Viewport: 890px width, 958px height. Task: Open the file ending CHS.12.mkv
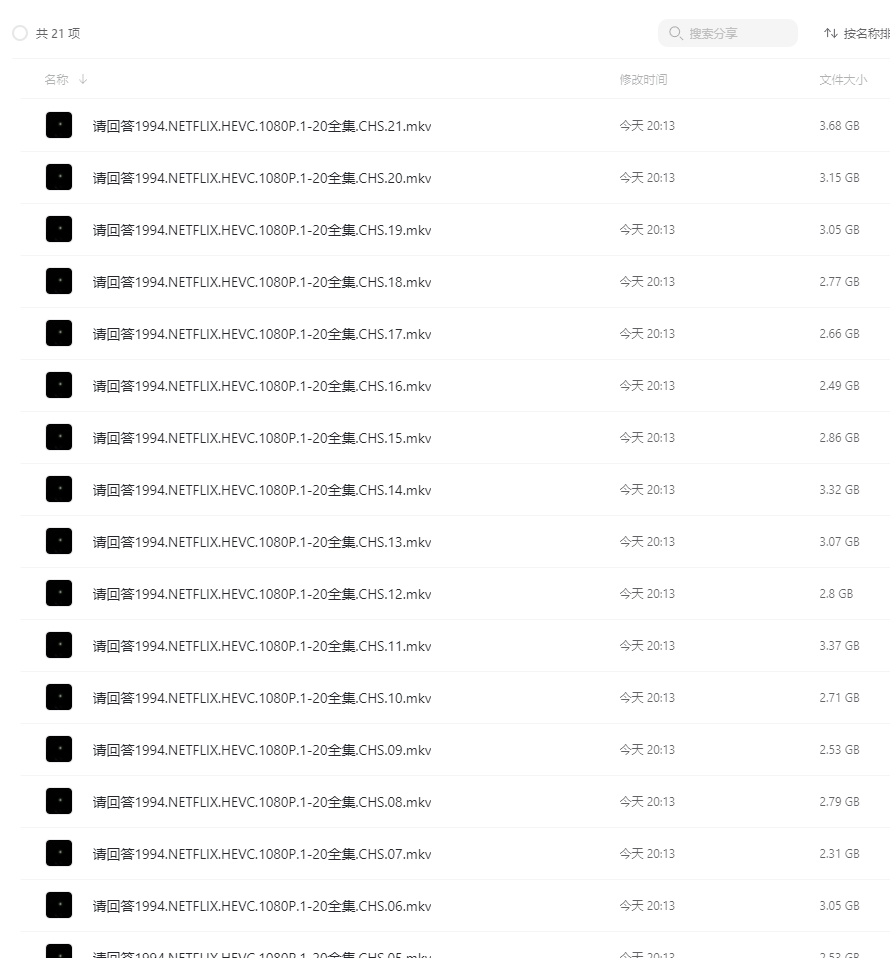(261, 594)
